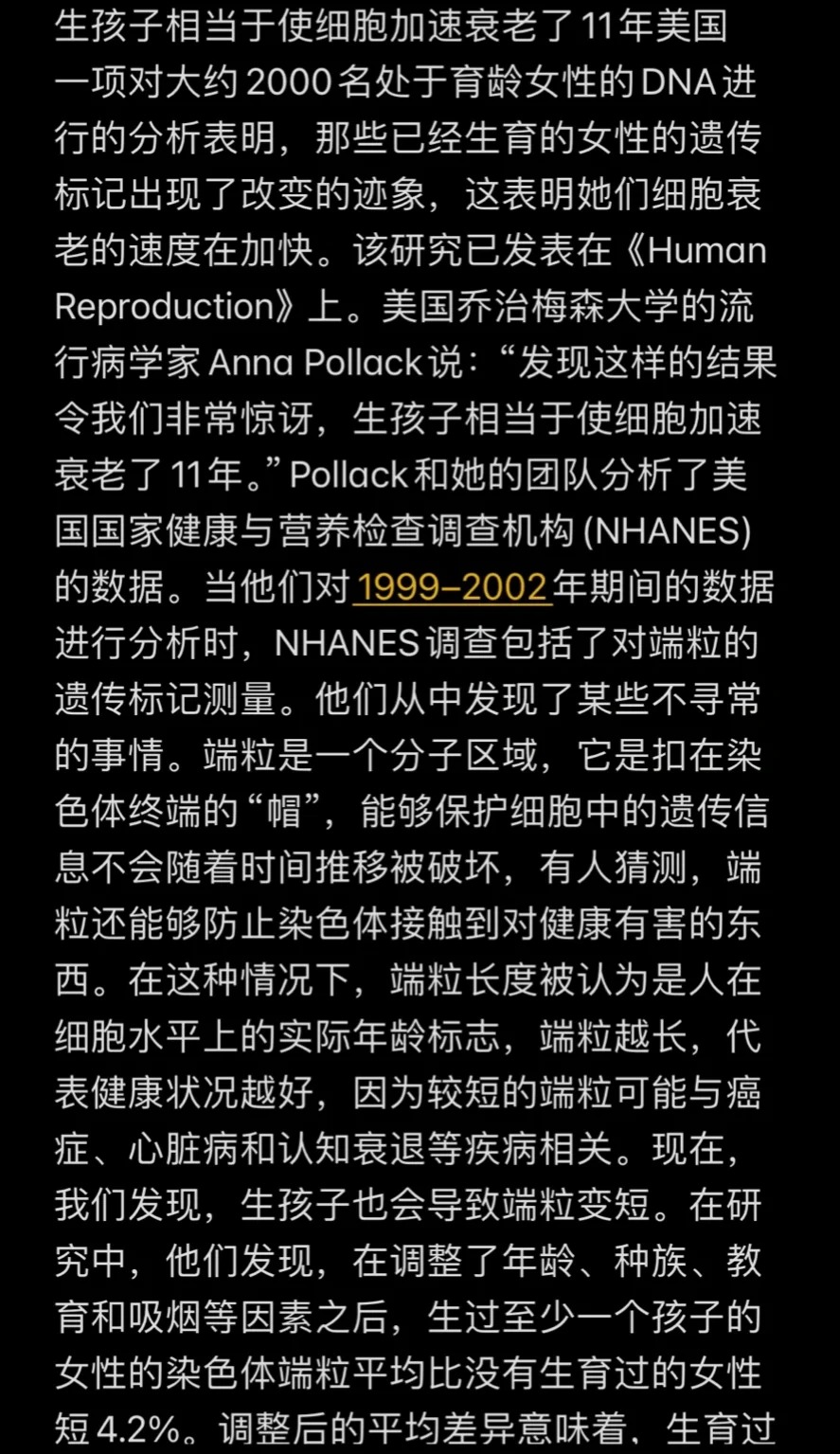The height and width of the screenshot is (1454, 840).
Task: Open the underlined 1999–2002 date link
Action: tap(451, 587)
